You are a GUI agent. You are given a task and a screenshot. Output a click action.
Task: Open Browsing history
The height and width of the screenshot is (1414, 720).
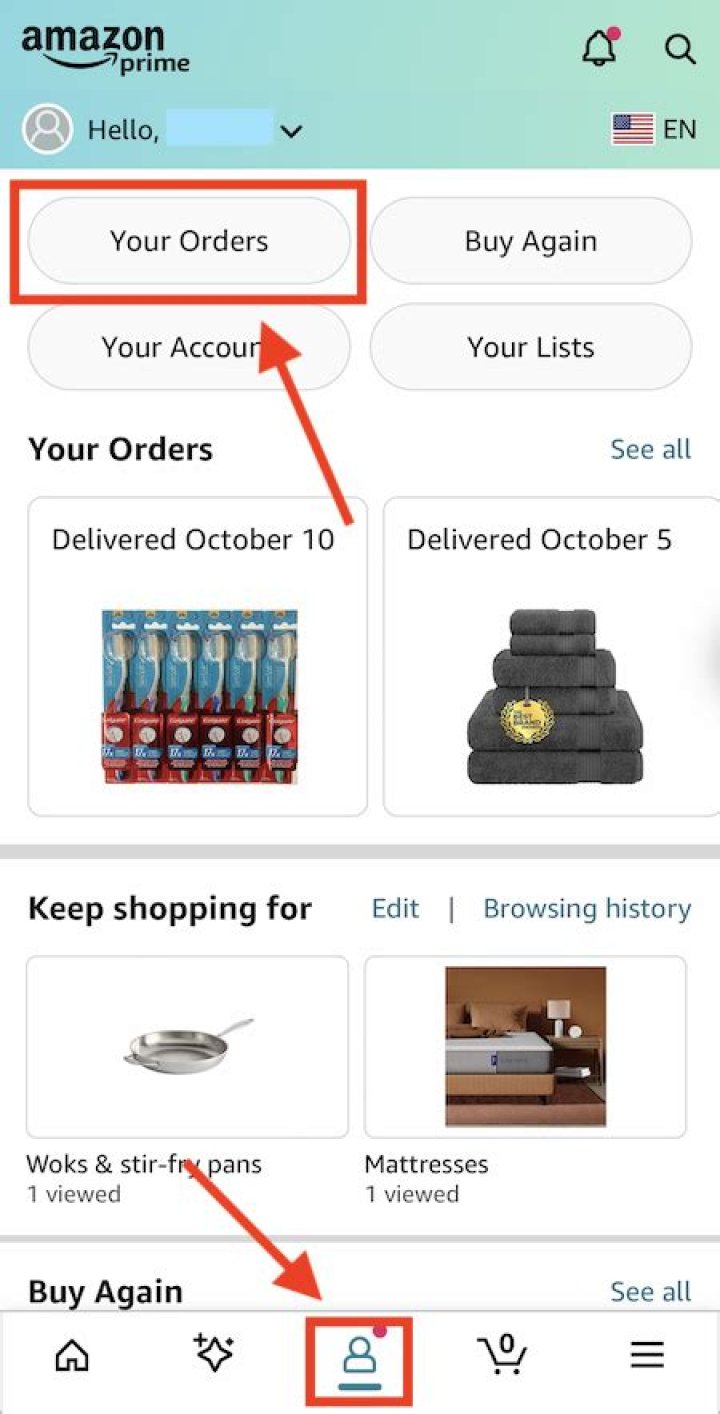(587, 908)
